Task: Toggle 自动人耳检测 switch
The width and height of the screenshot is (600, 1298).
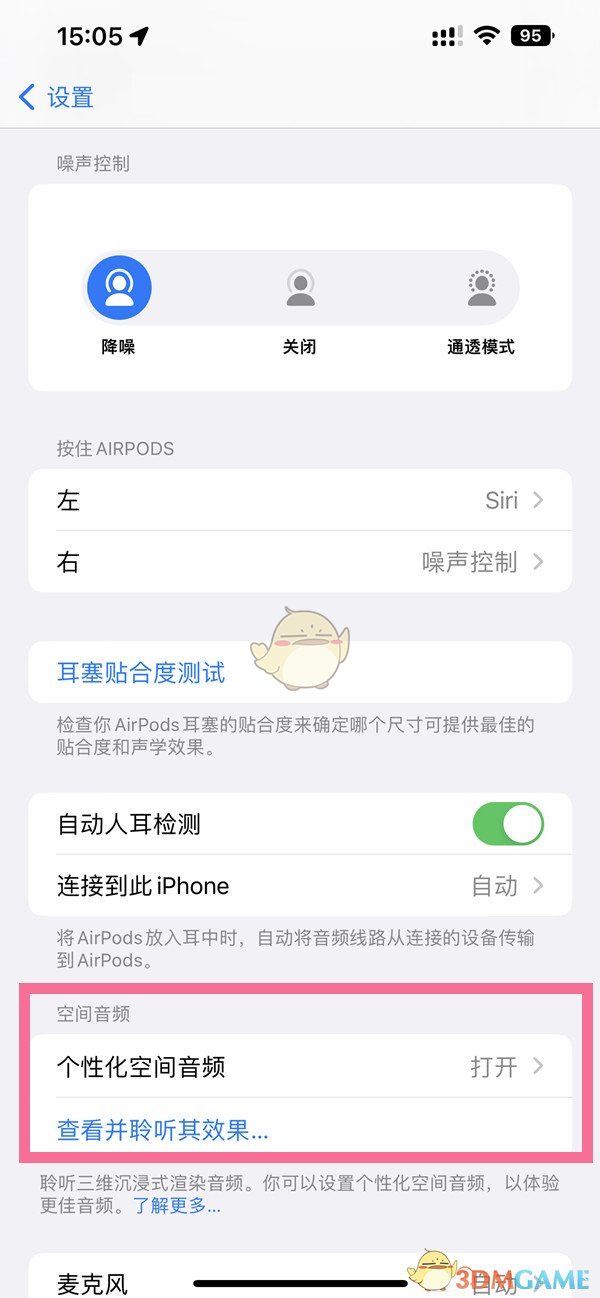Action: coord(507,824)
